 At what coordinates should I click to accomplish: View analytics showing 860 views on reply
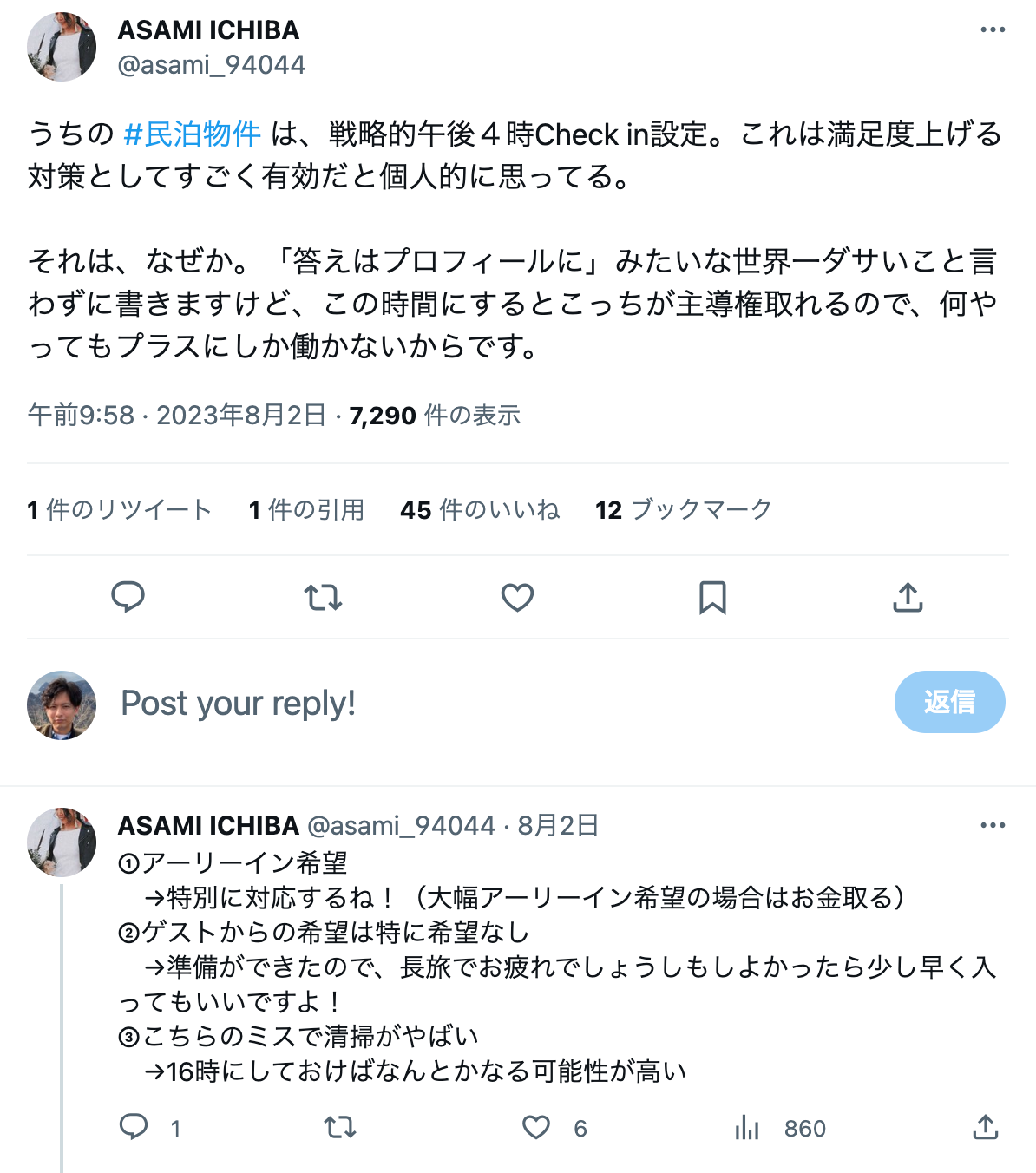click(x=747, y=1128)
